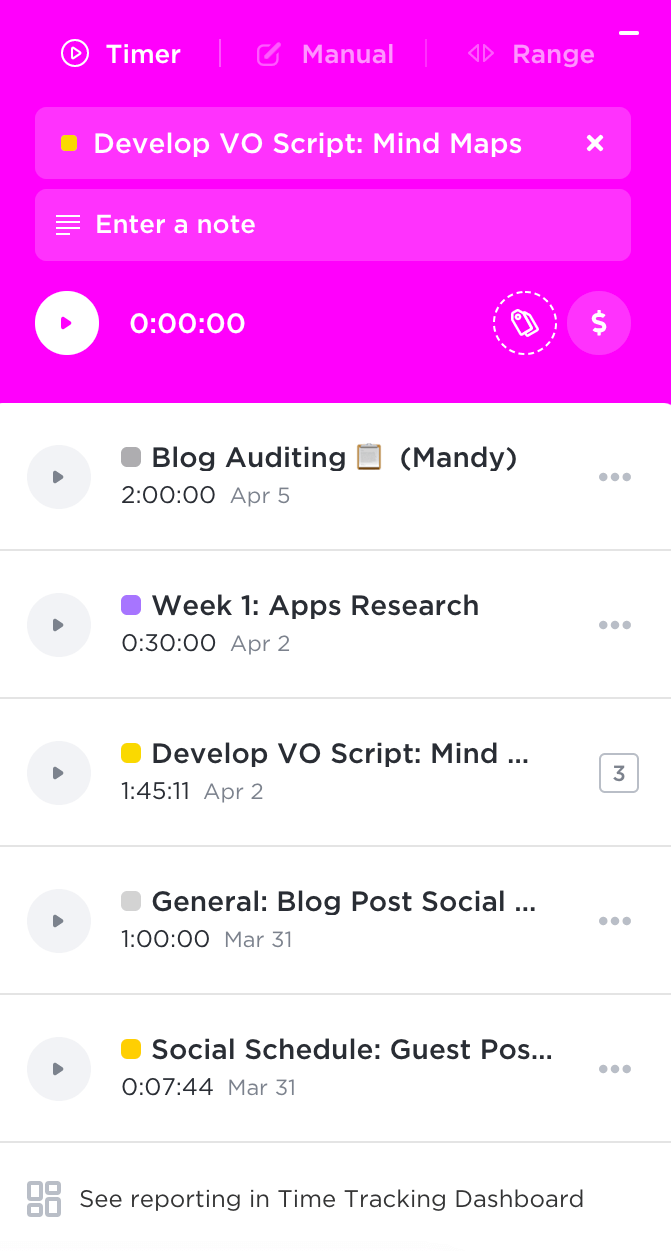Open options for Social Schedule entry

[x=614, y=1069]
